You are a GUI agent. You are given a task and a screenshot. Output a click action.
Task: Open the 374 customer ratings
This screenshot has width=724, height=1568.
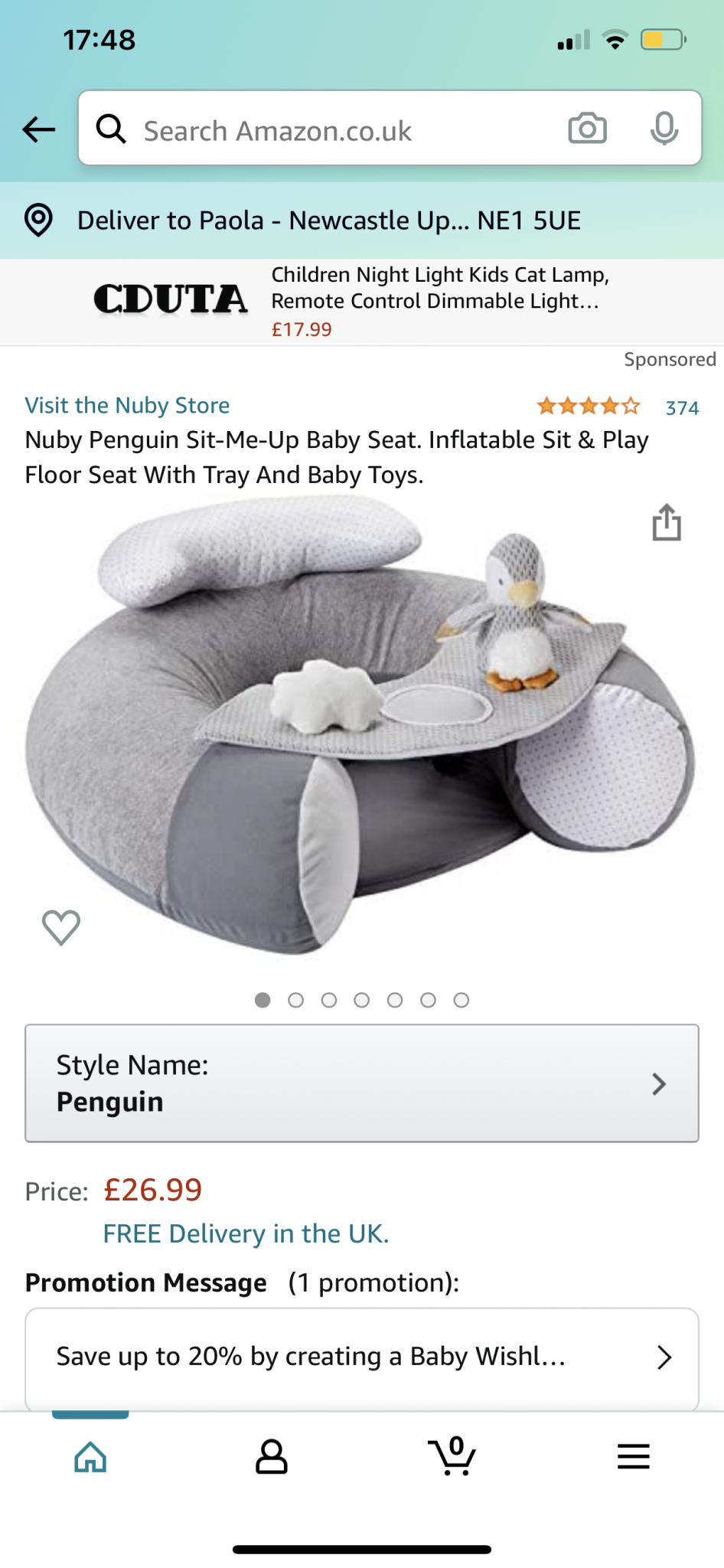pyautogui.click(x=682, y=407)
